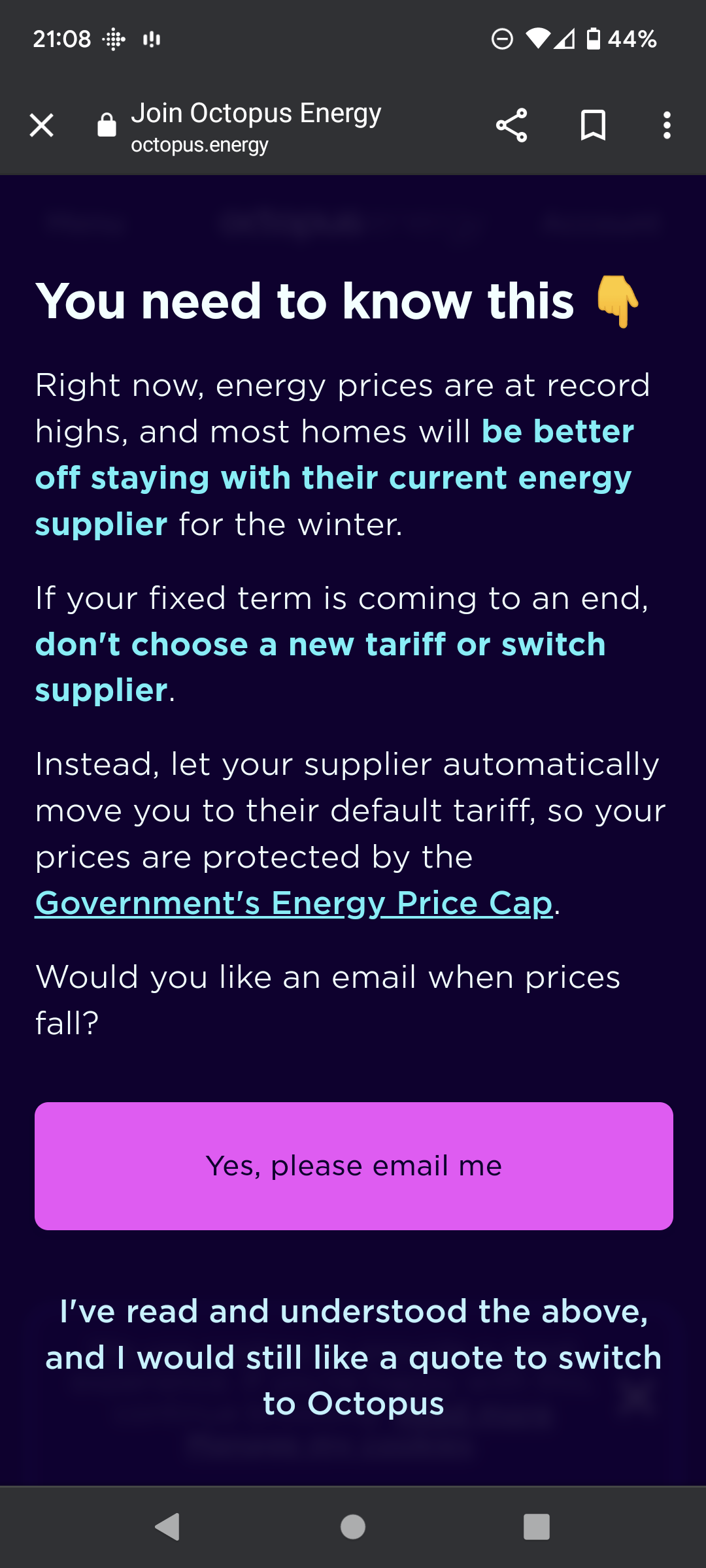View recent apps from the navigation bar

click(x=536, y=1527)
